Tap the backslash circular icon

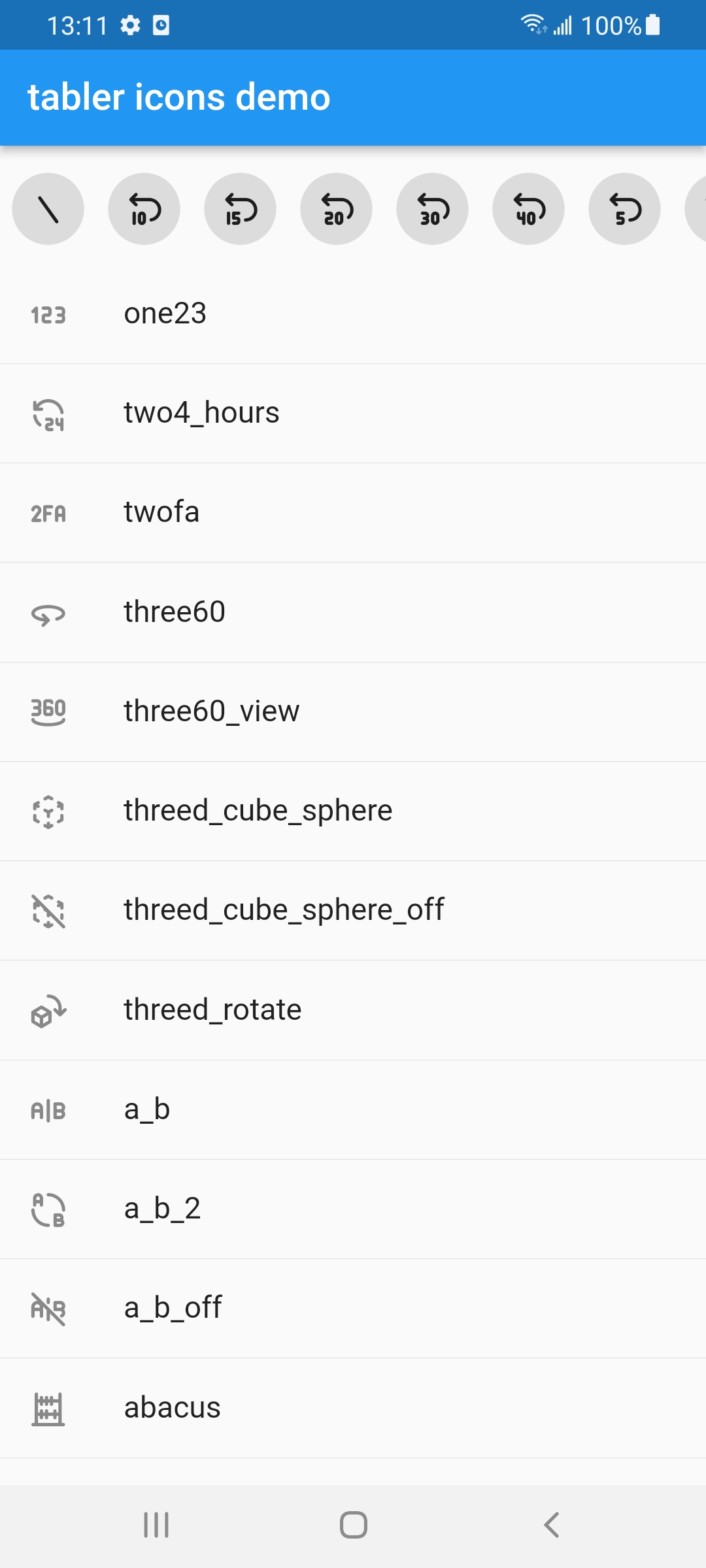click(x=48, y=209)
